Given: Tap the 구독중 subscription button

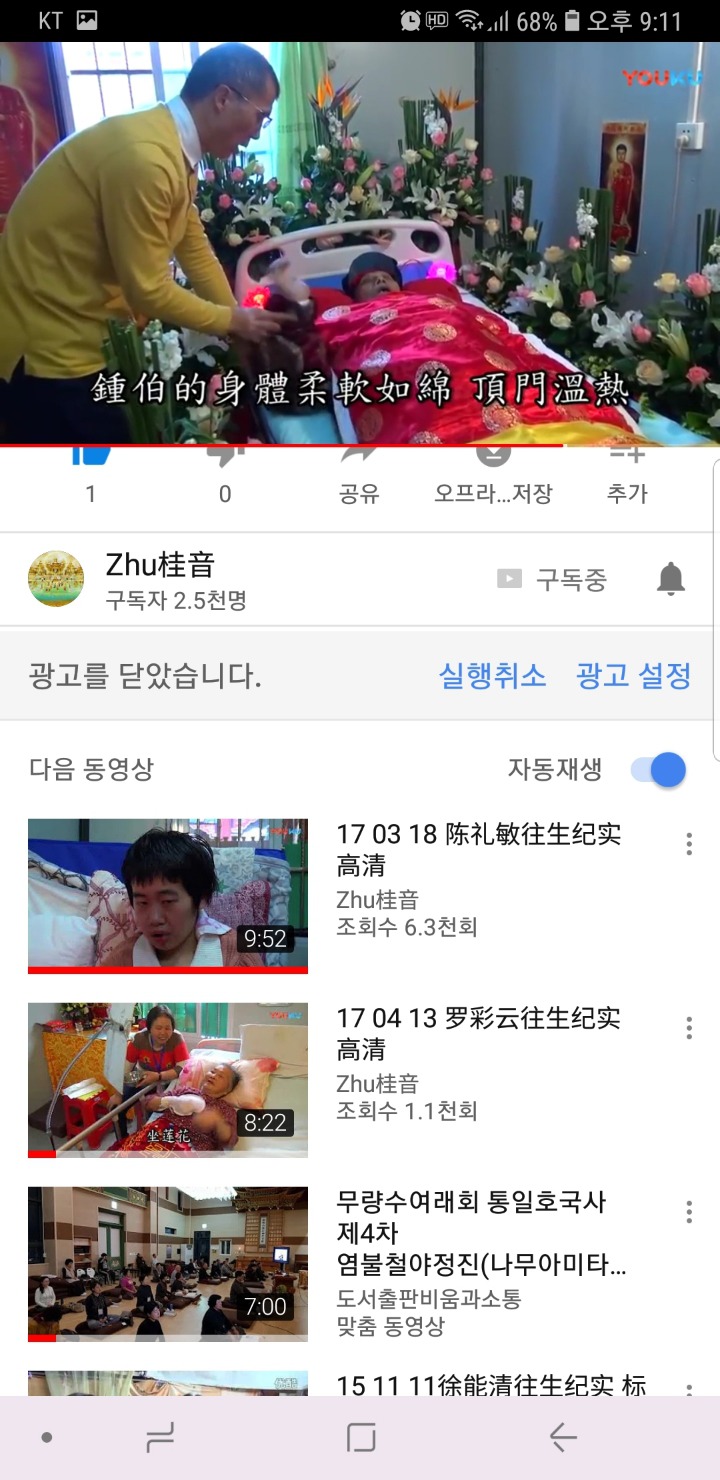Looking at the screenshot, I should (552, 579).
